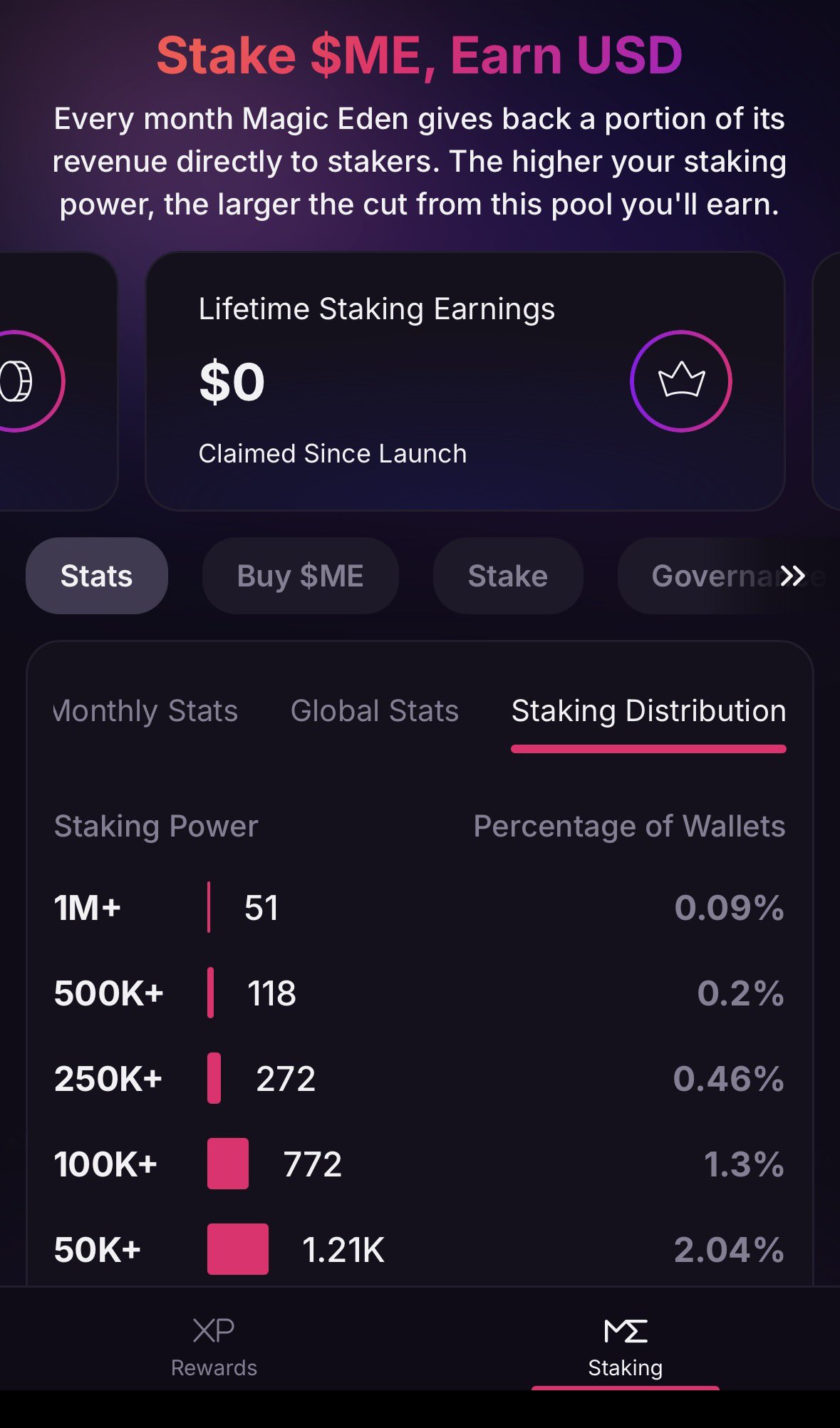Select the Staking Distribution tab
Viewport: 840px width, 1428px height.
[x=648, y=711]
